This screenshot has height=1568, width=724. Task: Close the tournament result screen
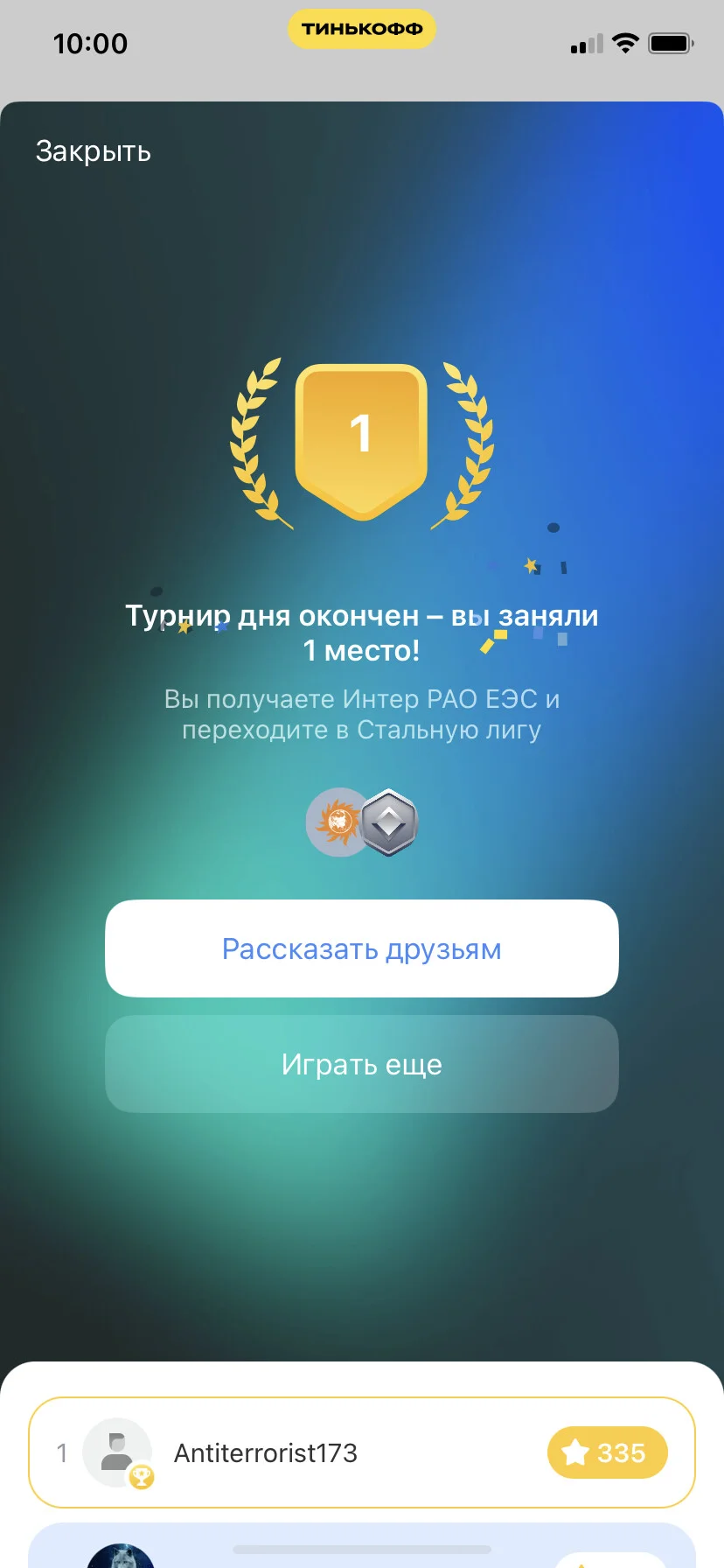(x=94, y=151)
